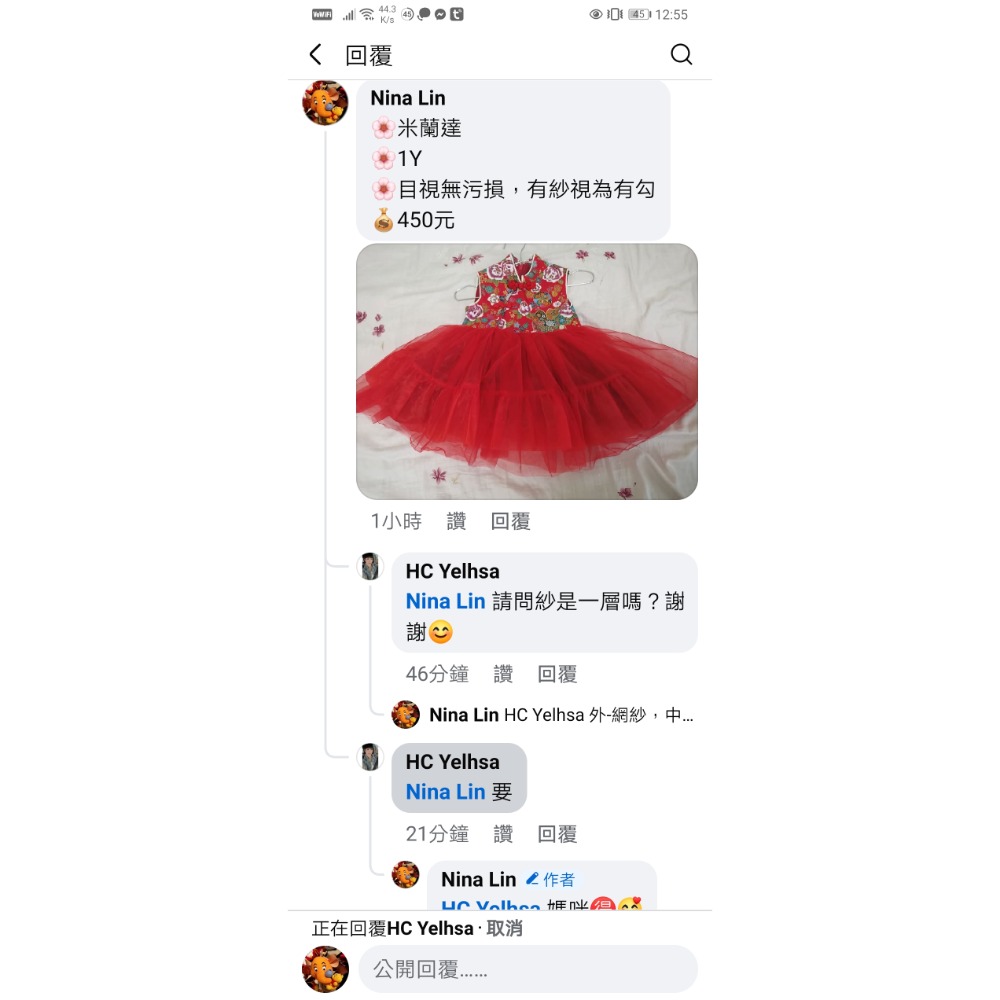Go back from the 回覆 screen
1000x1000 pixels.
(316, 55)
